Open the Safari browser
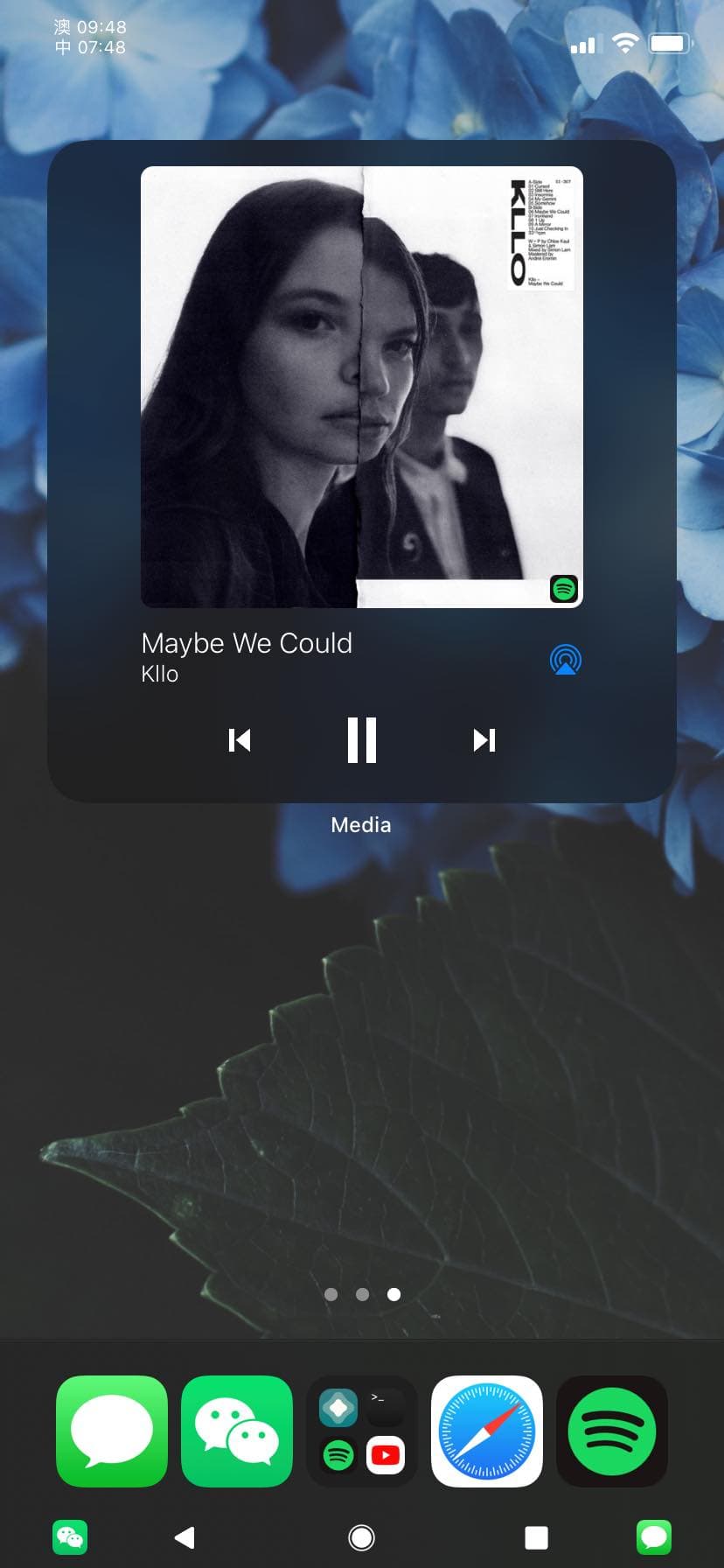This screenshot has height=1568, width=724. pyautogui.click(x=487, y=1431)
